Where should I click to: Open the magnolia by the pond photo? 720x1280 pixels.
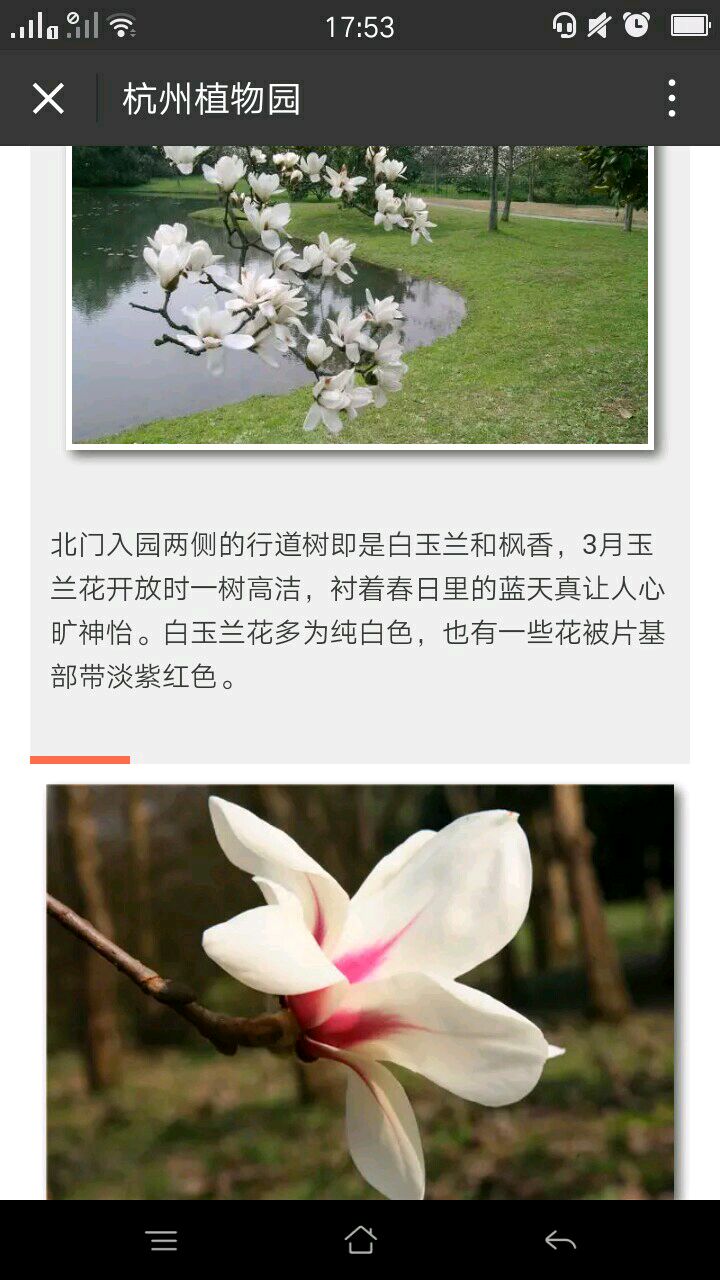click(360, 295)
